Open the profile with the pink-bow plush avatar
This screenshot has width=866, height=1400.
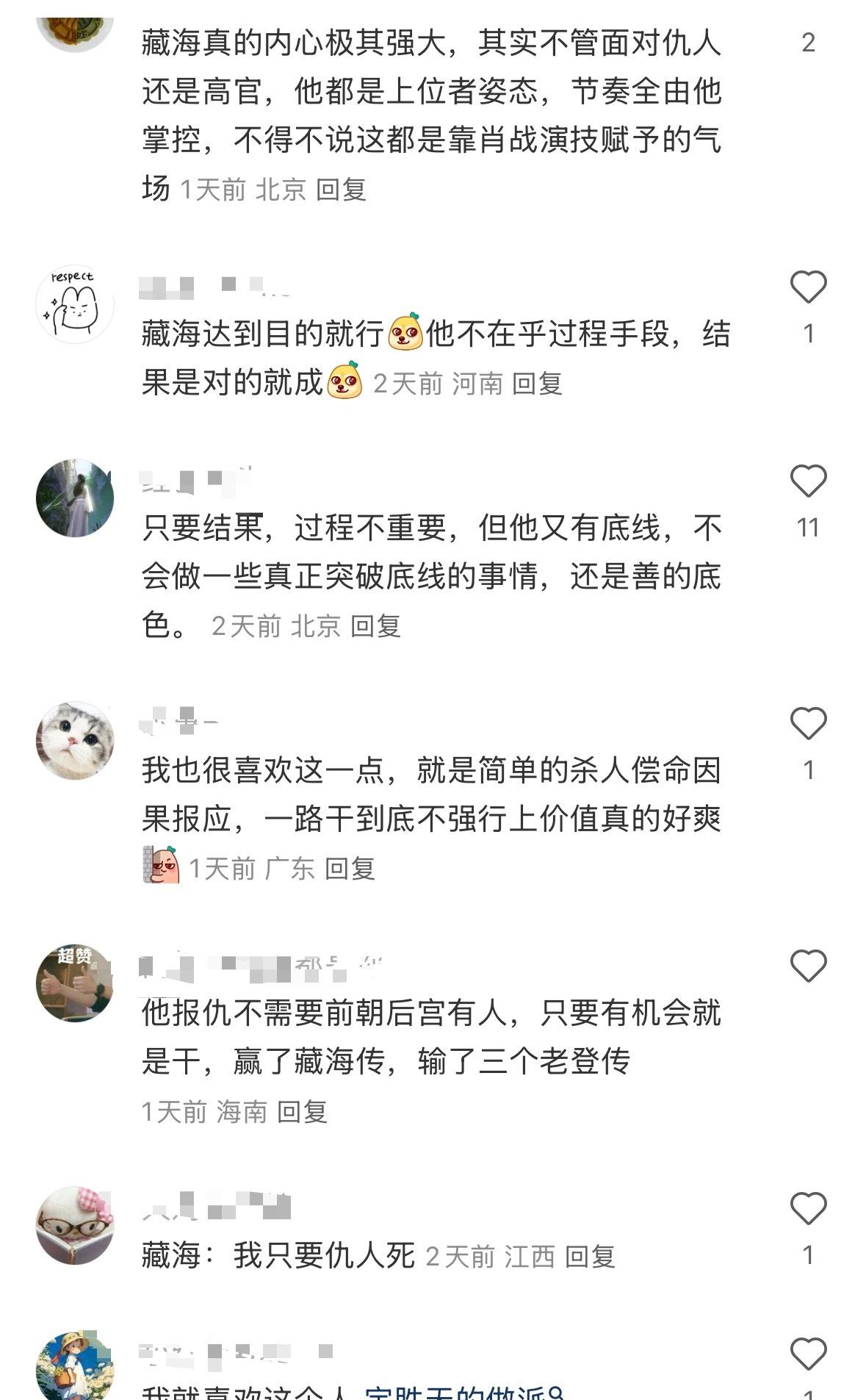coord(75,1224)
